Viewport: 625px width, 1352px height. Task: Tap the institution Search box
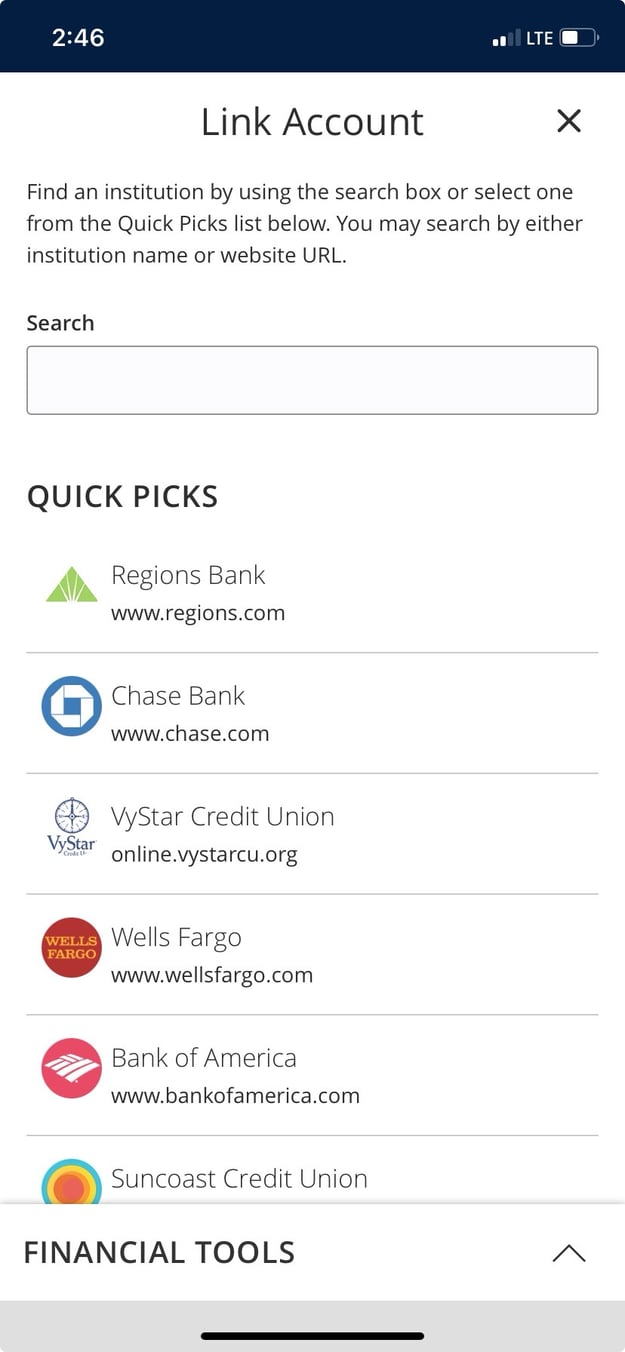(312, 380)
